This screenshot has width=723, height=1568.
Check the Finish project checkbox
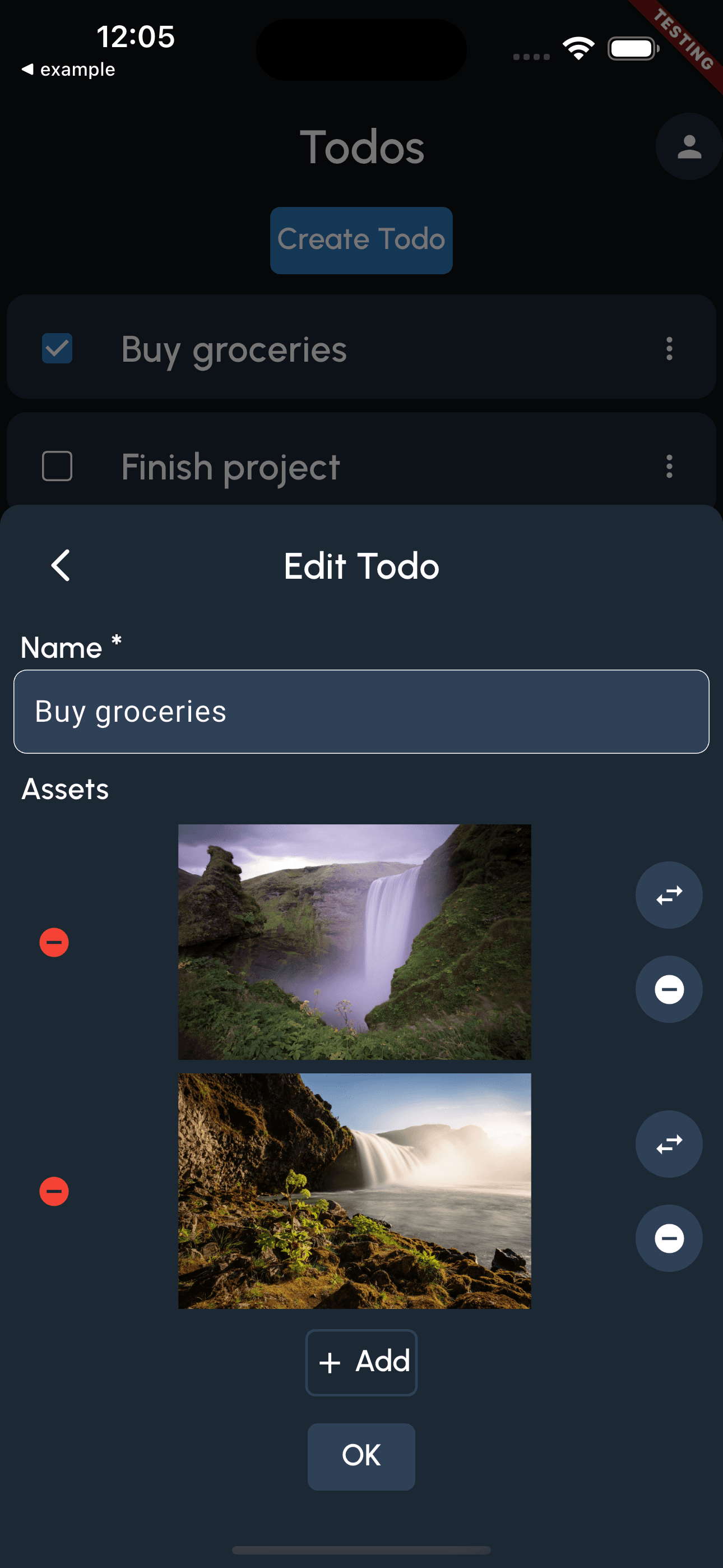57,466
